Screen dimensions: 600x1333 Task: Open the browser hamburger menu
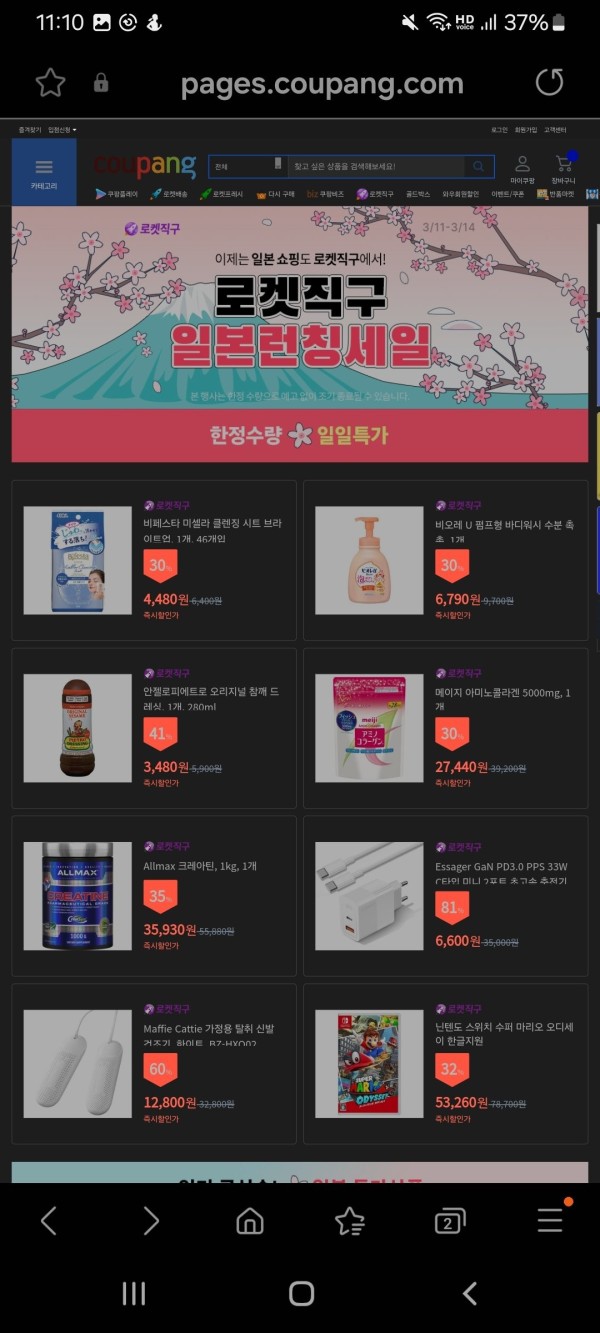point(550,1220)
